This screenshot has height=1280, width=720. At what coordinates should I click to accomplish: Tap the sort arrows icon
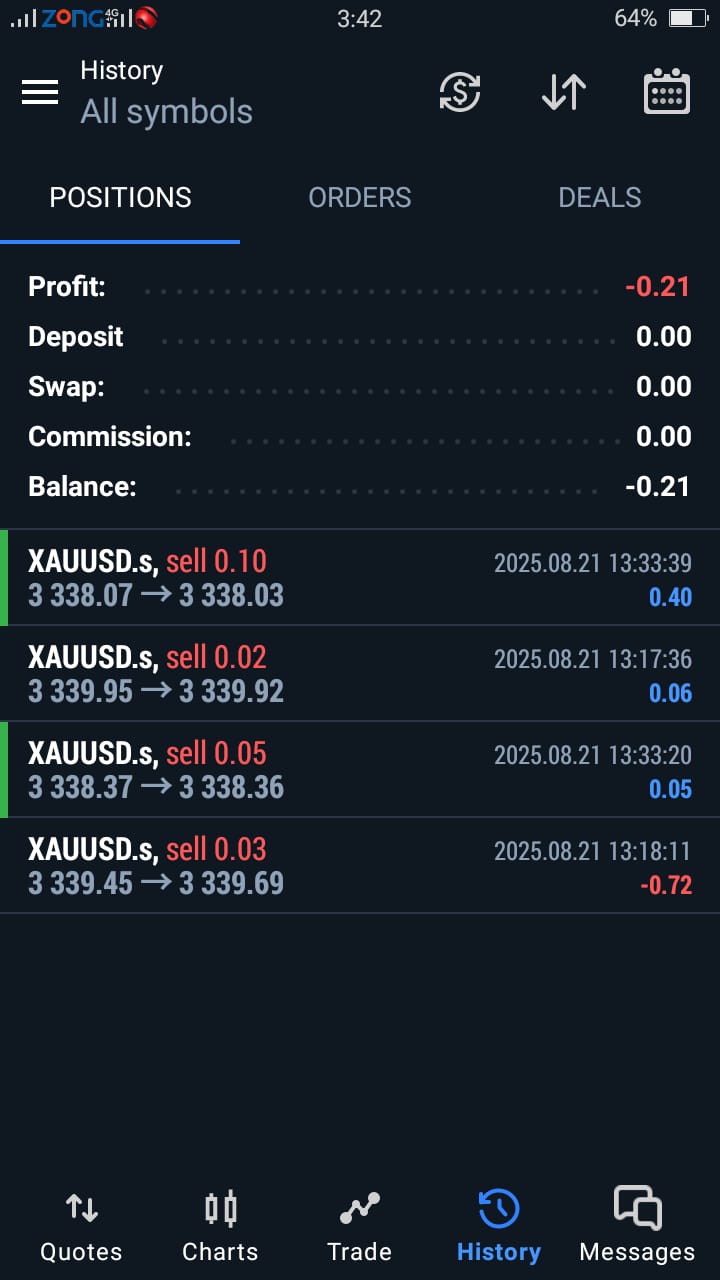(x=564, y=92)
